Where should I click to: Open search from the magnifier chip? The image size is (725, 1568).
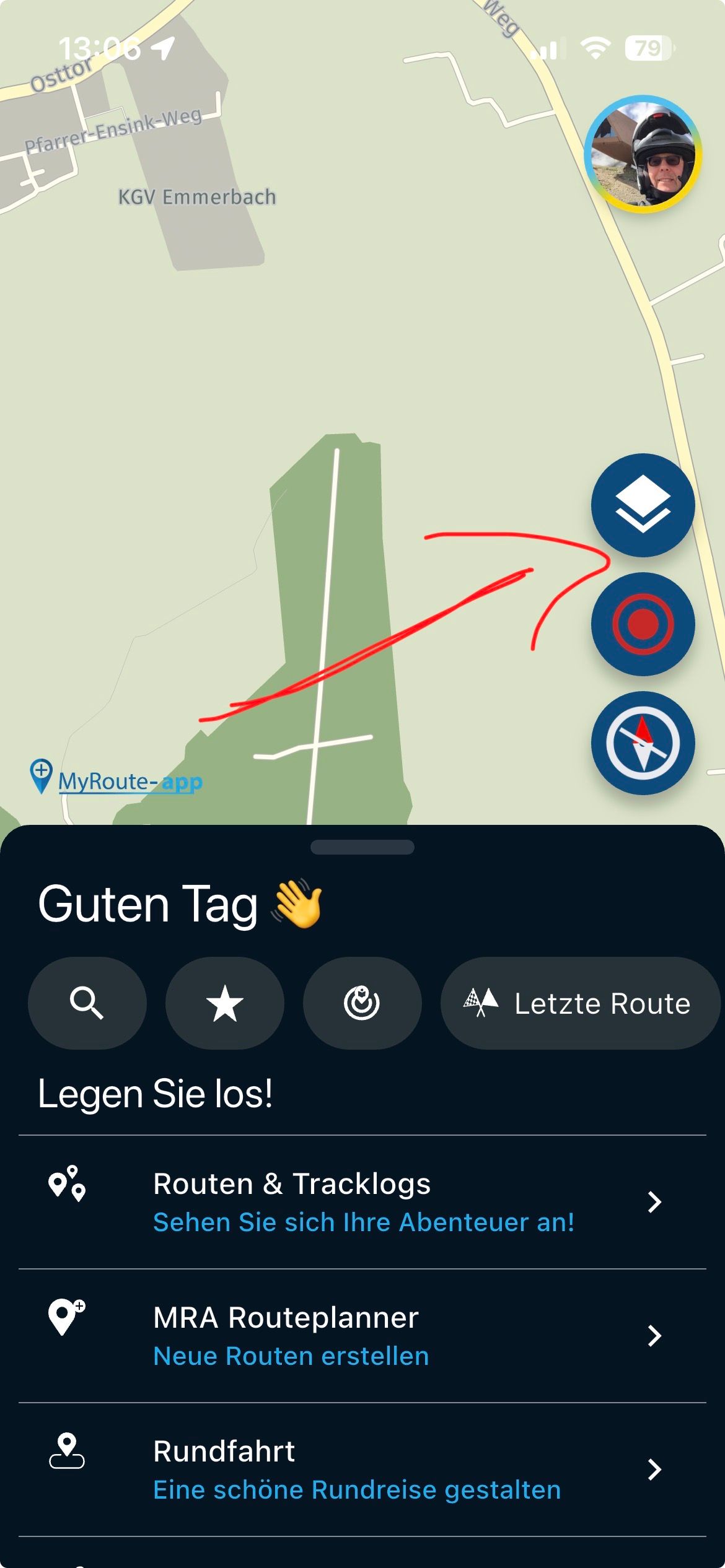point(87,1003)
